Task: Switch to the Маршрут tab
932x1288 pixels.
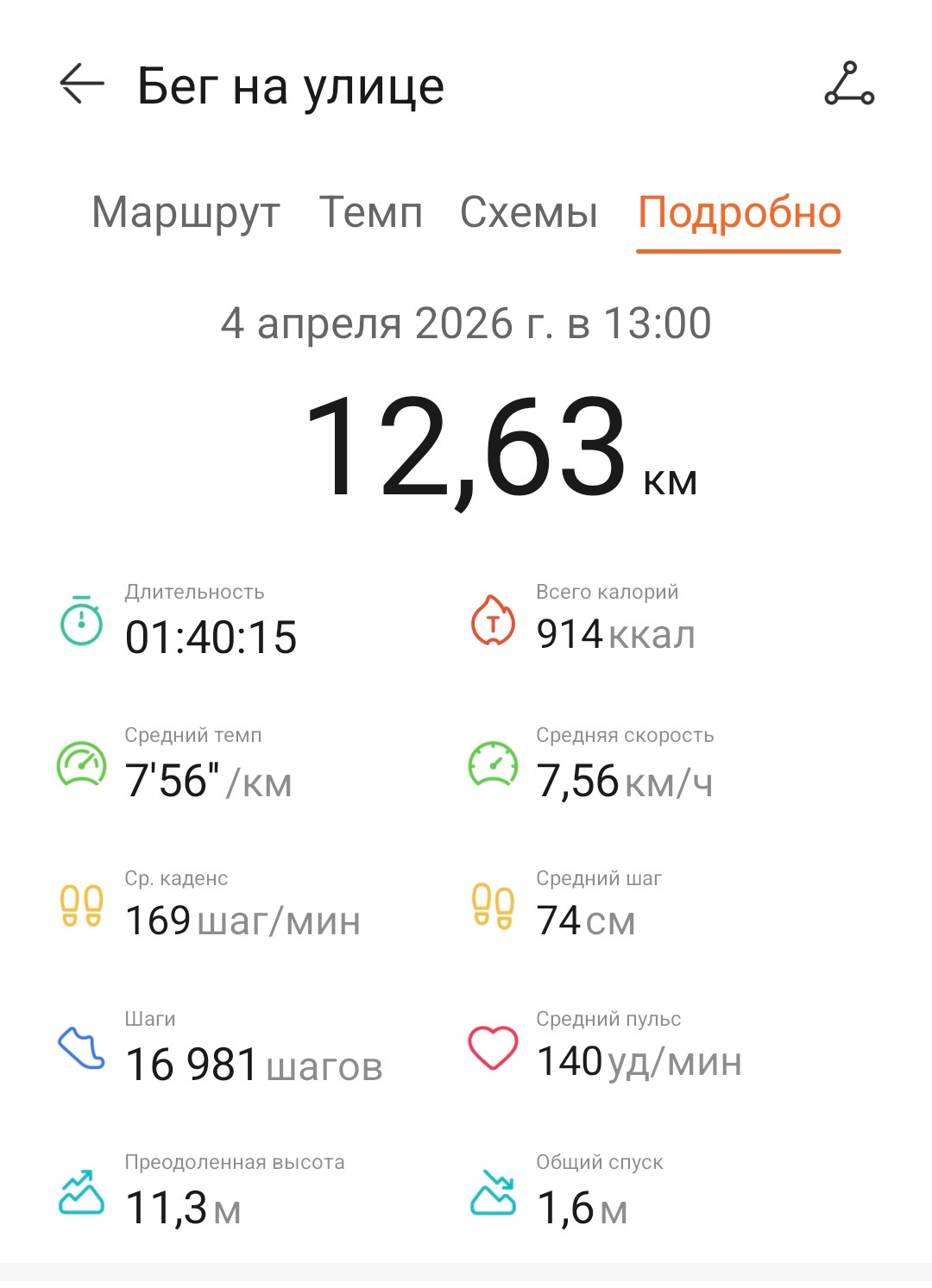Action: [186, 213]
